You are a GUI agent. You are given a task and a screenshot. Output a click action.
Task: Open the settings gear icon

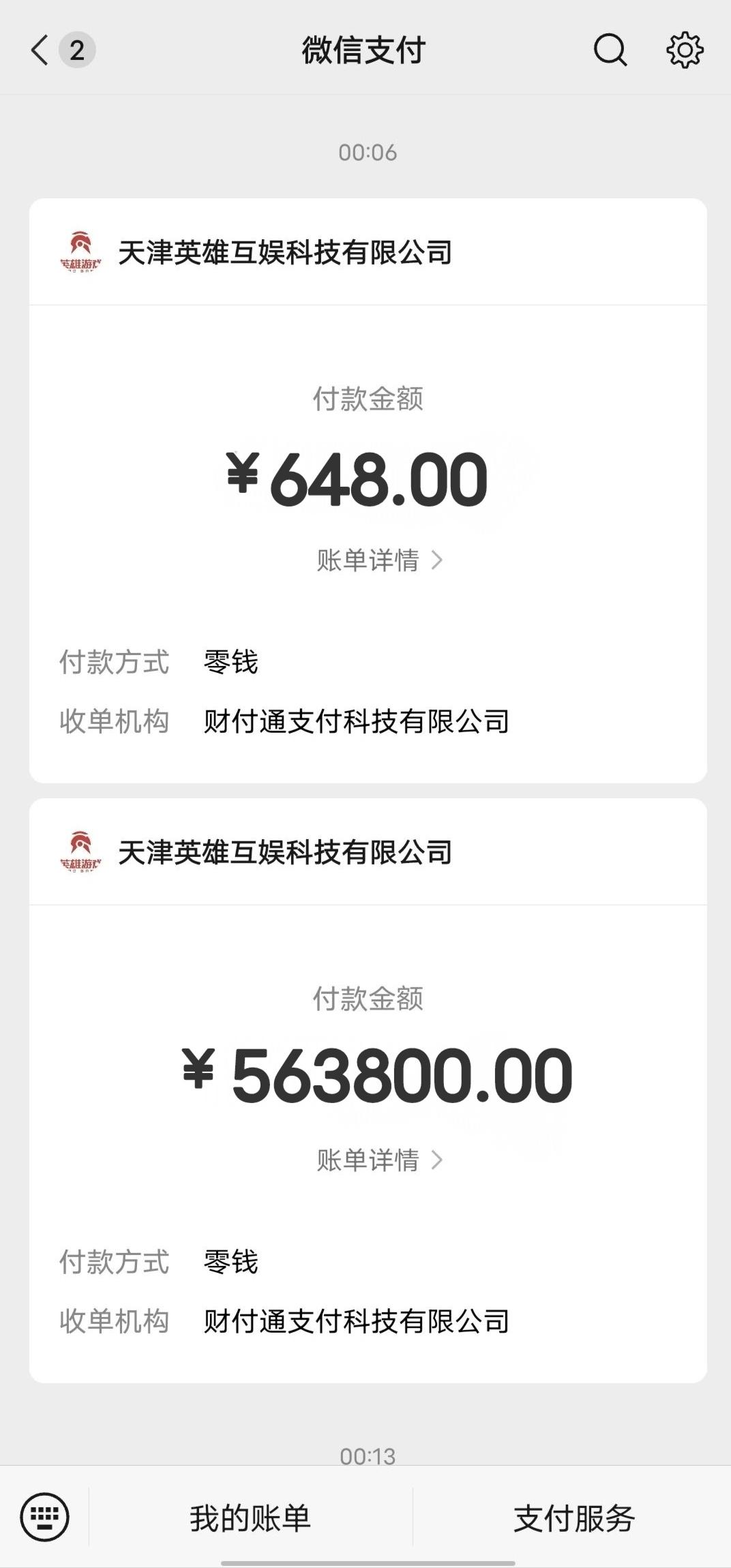click(685, 50)
